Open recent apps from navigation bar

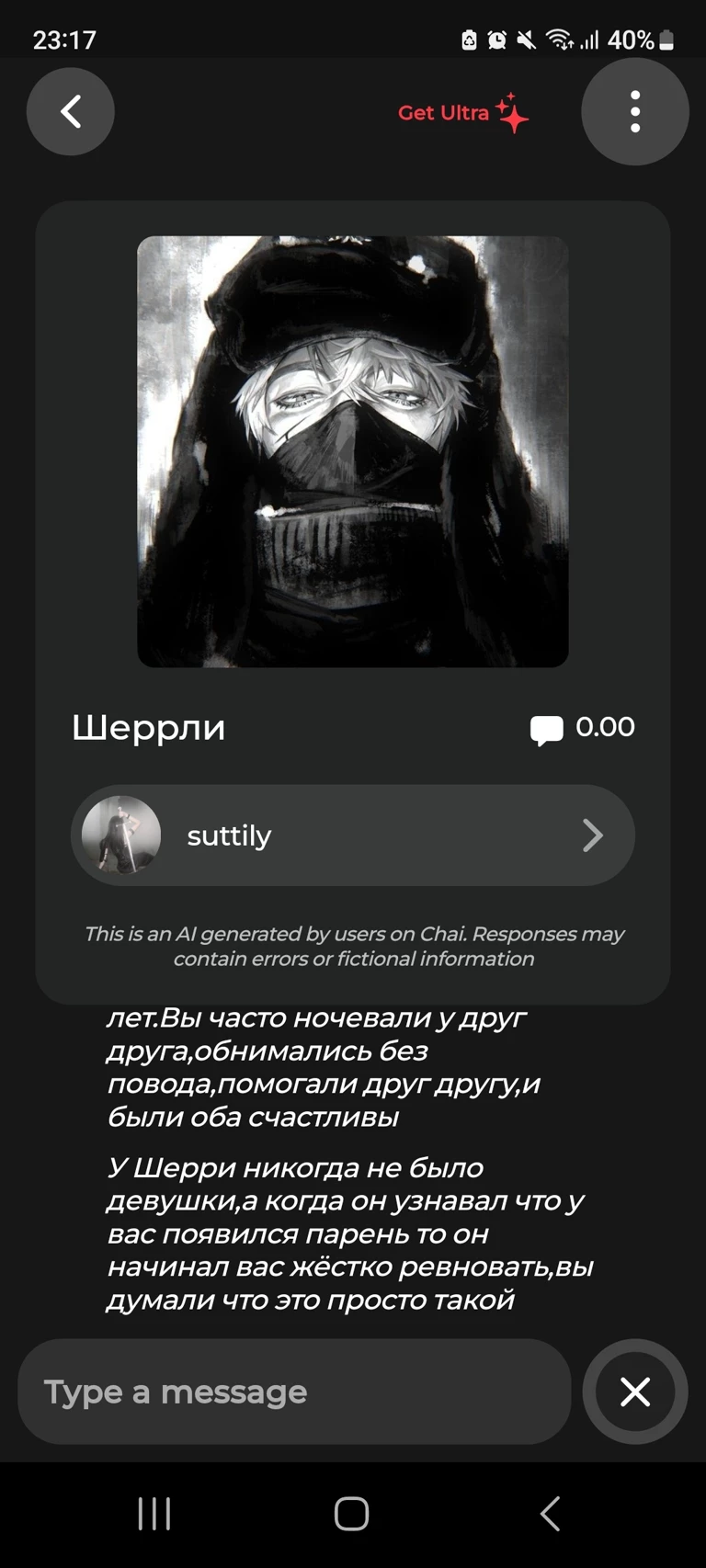pos(154,1514)
